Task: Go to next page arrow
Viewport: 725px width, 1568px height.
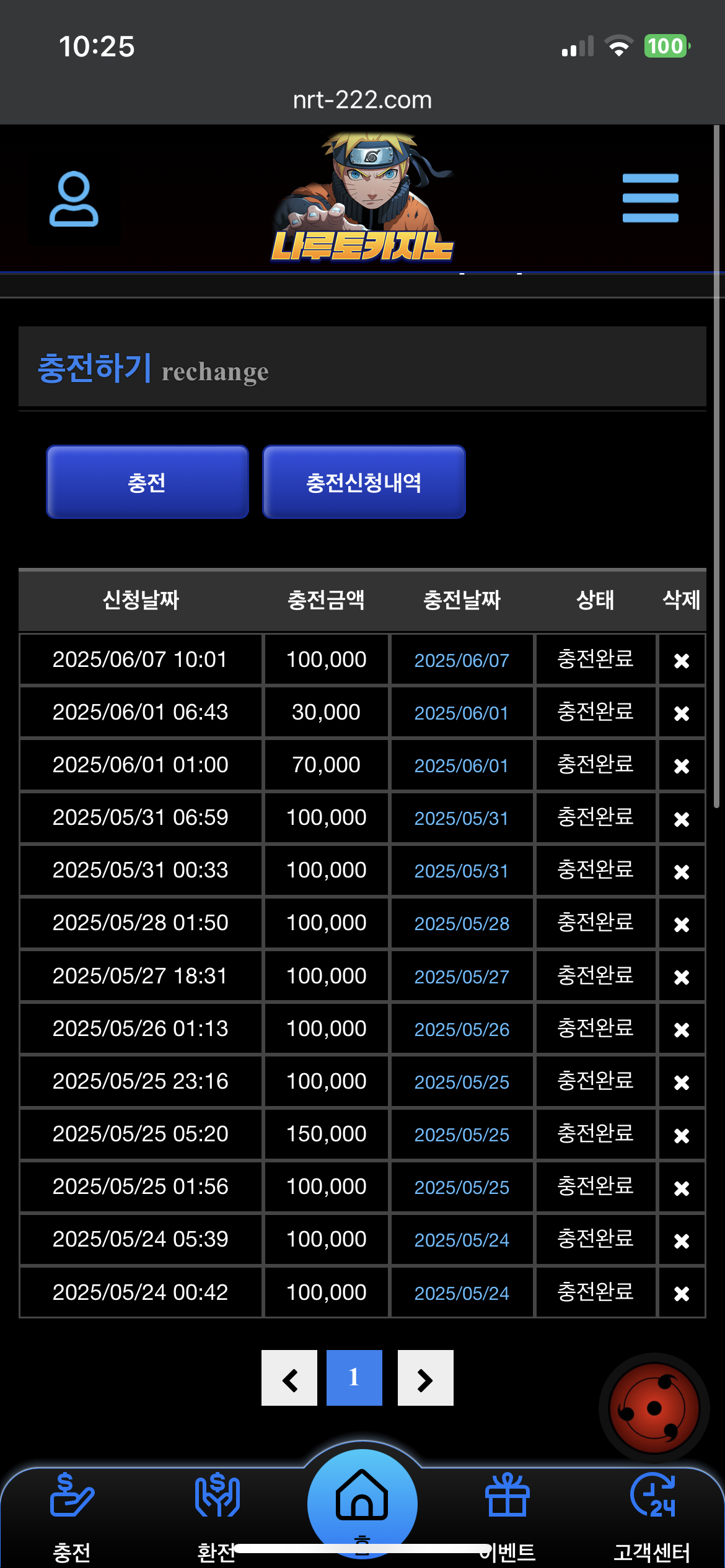Action: click(426, 1378)
